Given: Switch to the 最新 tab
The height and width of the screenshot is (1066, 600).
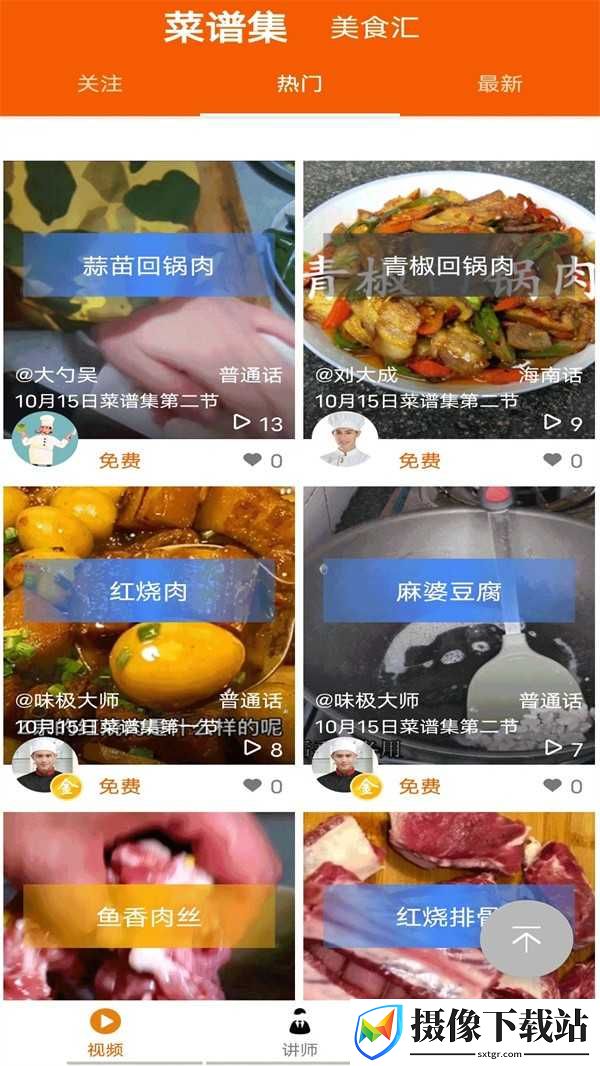Looking at the screenshot, I should 499,84.
